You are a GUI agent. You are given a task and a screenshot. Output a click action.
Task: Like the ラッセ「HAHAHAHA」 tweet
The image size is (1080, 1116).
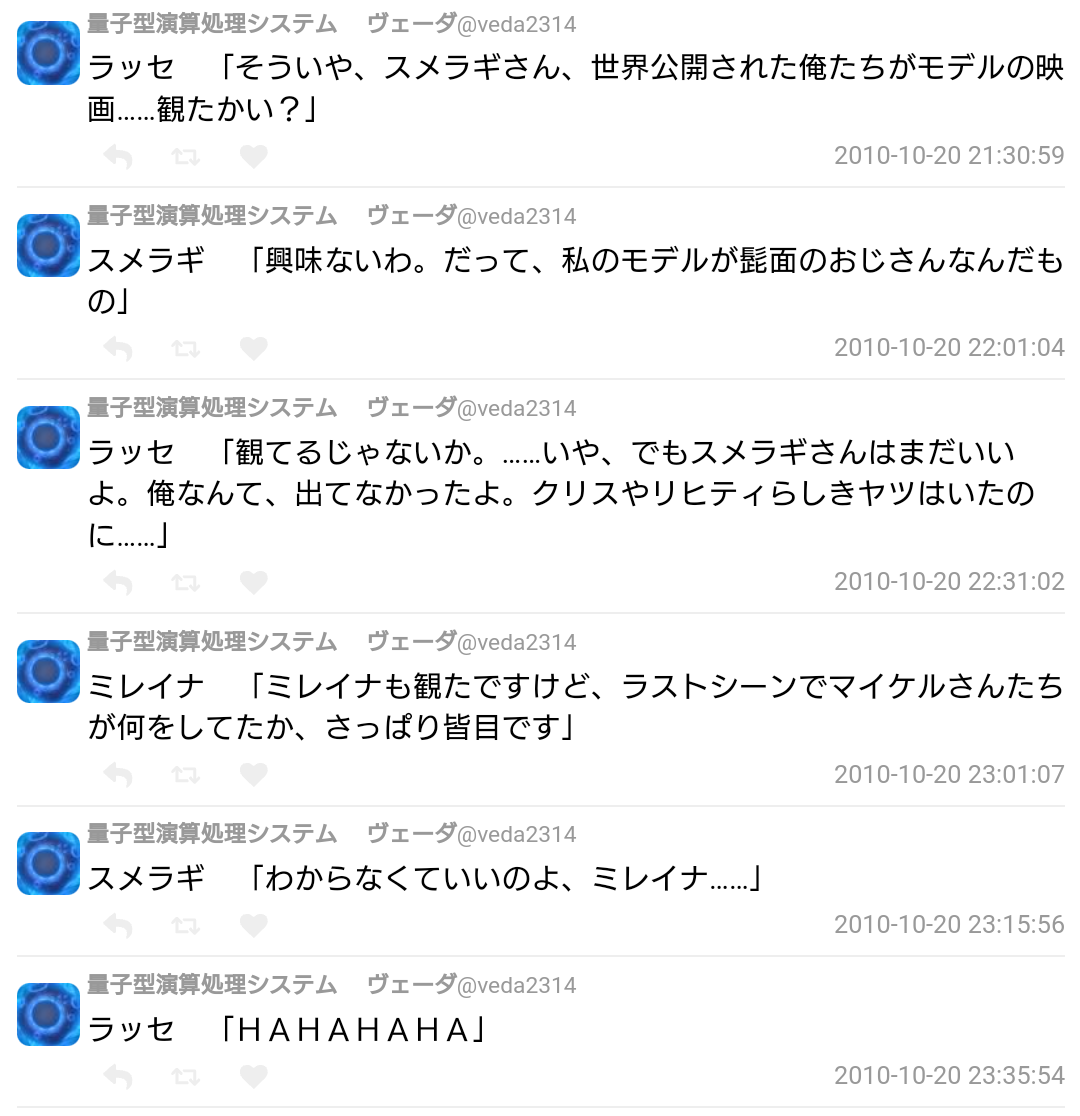point(254,1077)
